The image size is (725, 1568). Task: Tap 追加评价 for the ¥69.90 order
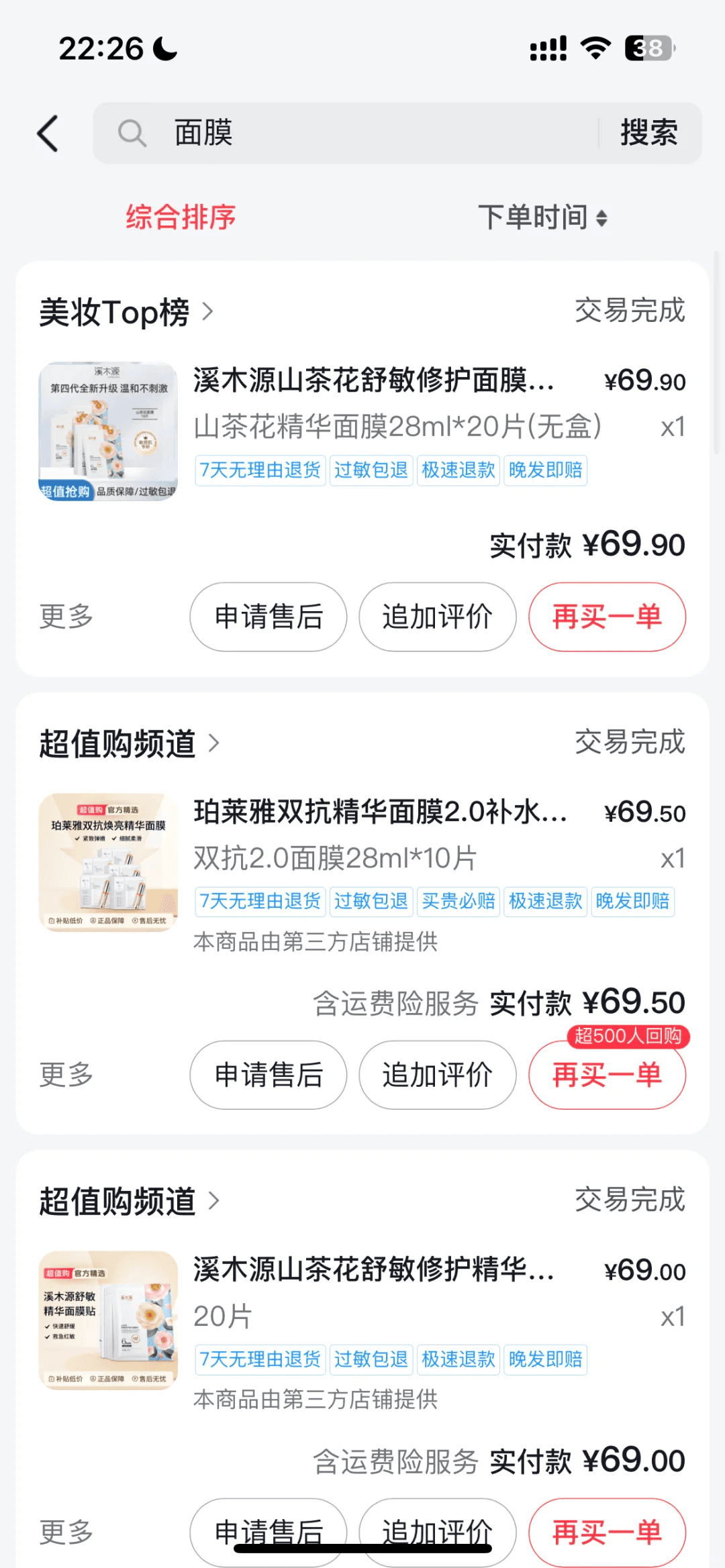pos(438,617)
